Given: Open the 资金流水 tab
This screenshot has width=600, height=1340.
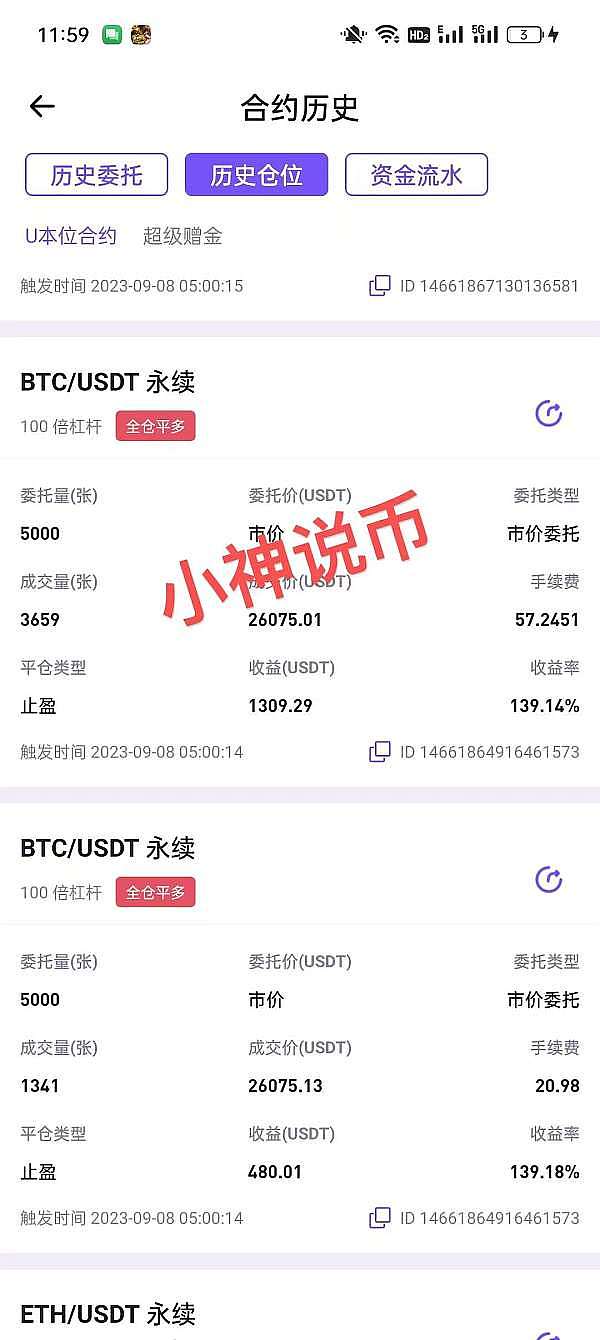Looking at the screenshot, I should [416, 175].
